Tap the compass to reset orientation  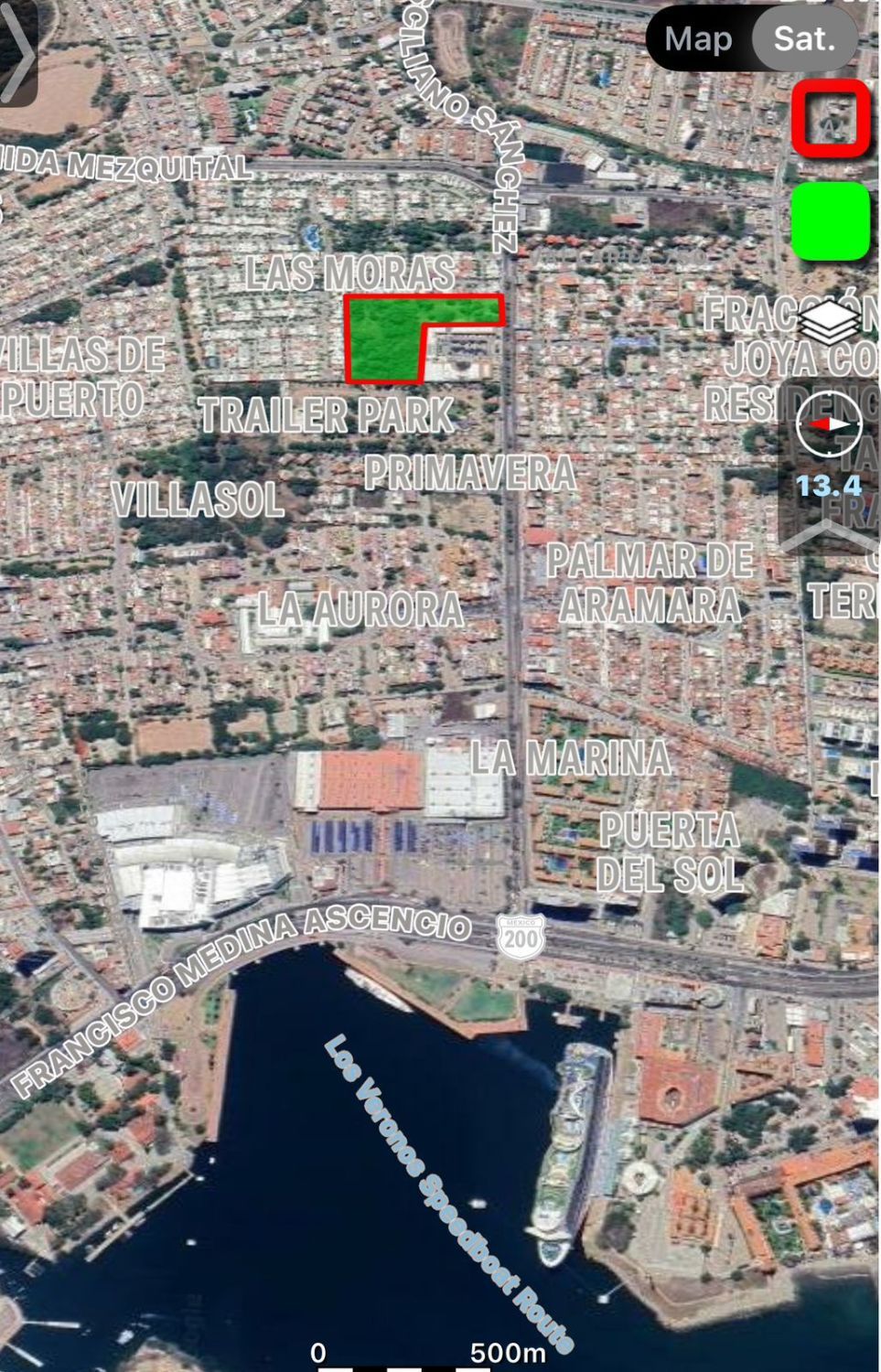829,423
